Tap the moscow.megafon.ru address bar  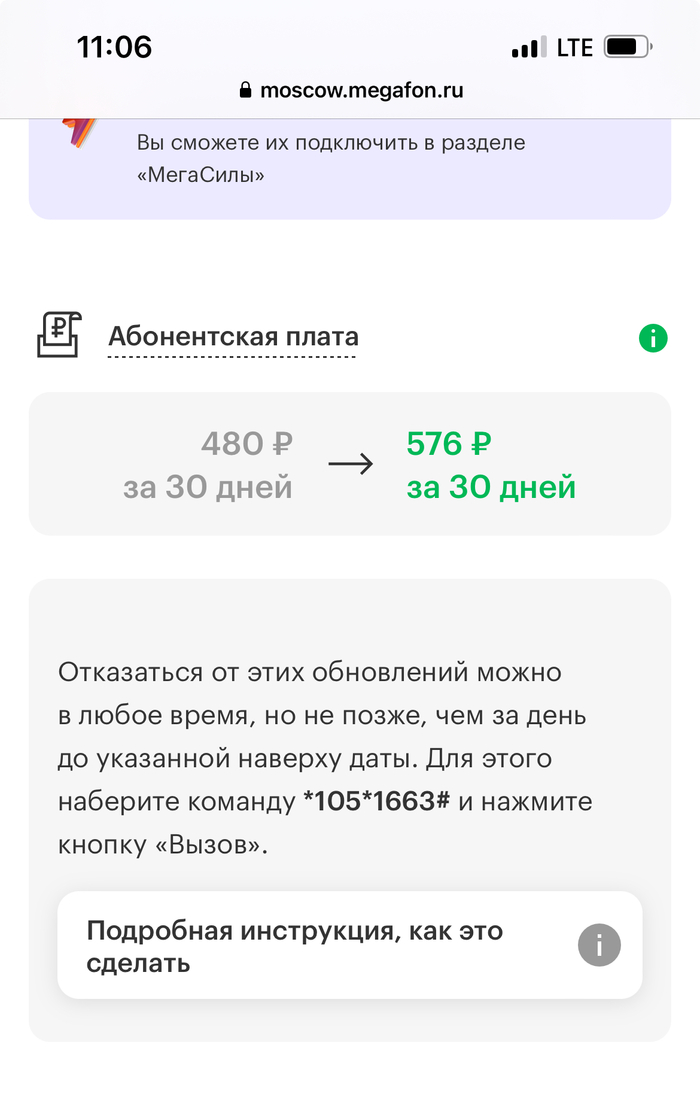(x=350, y=90)
